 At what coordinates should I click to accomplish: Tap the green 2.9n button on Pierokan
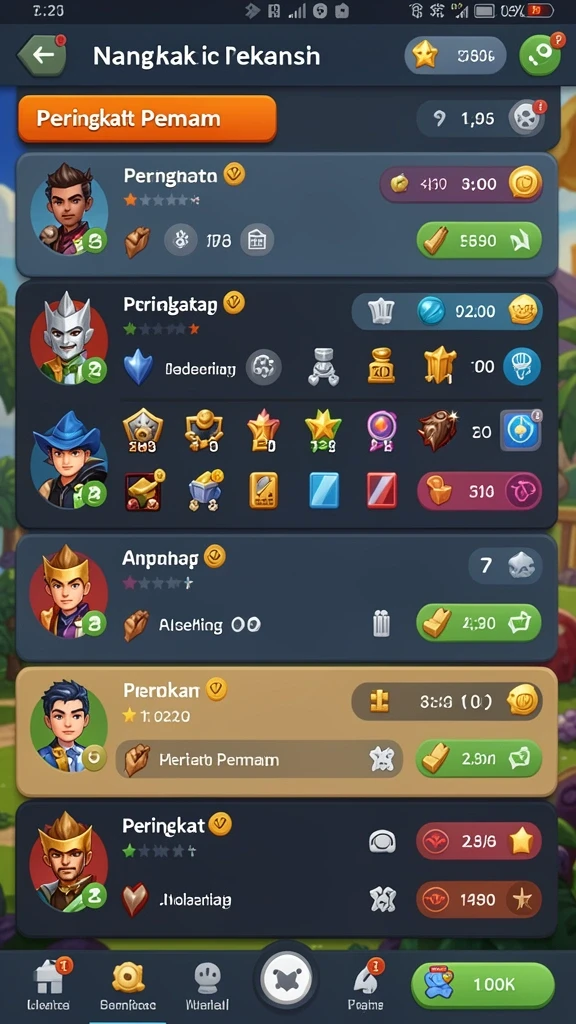479,758
